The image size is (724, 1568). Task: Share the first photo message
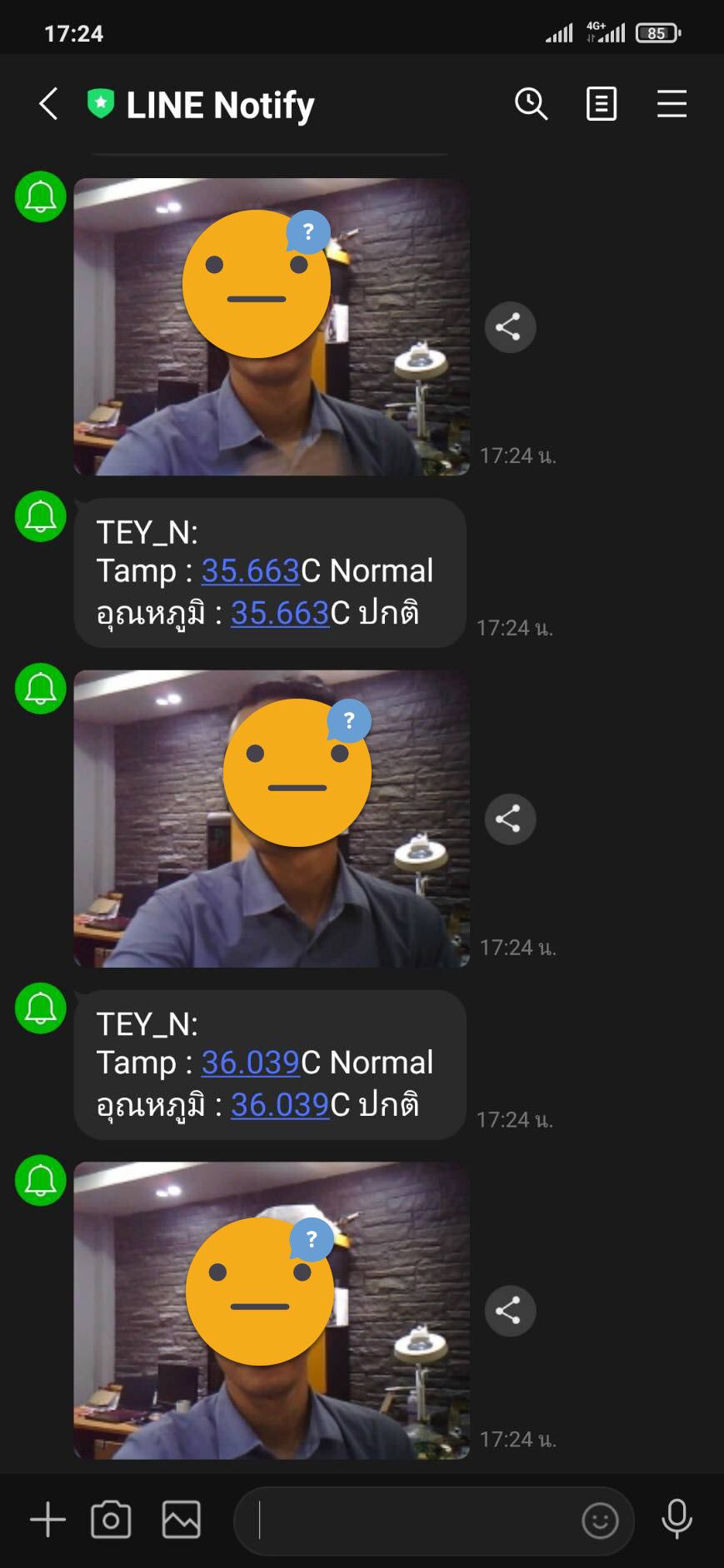tap(510, 326)
